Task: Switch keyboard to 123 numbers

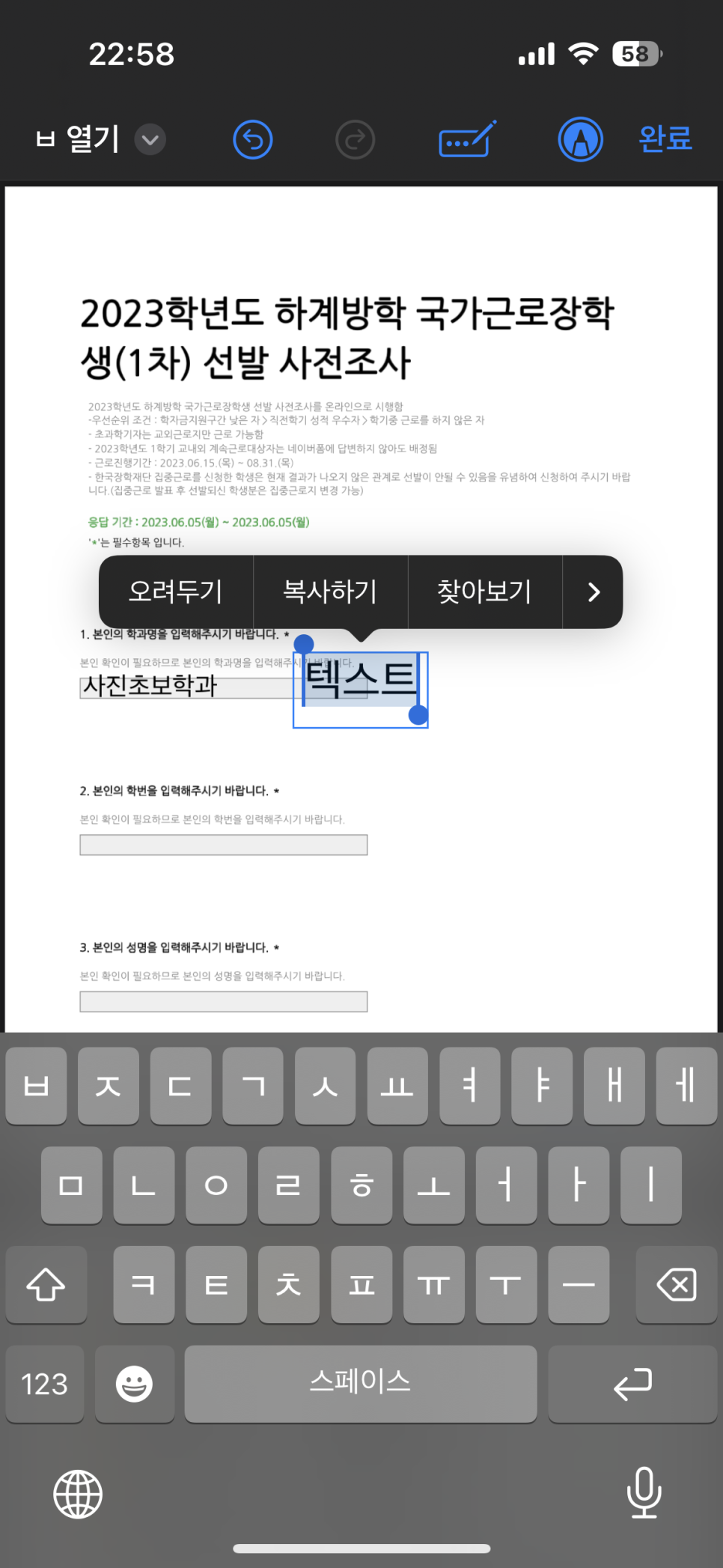Action: pos(45,1384)
